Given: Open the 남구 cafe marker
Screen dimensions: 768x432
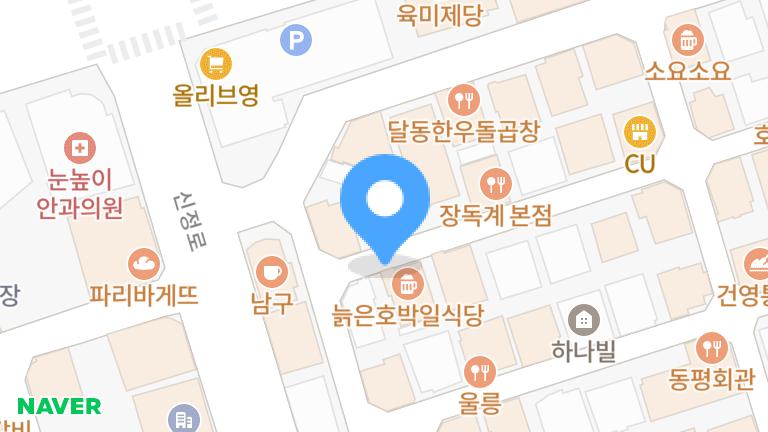Looking at the screenshot, I should pyautogui.click(x=271, y=270).
